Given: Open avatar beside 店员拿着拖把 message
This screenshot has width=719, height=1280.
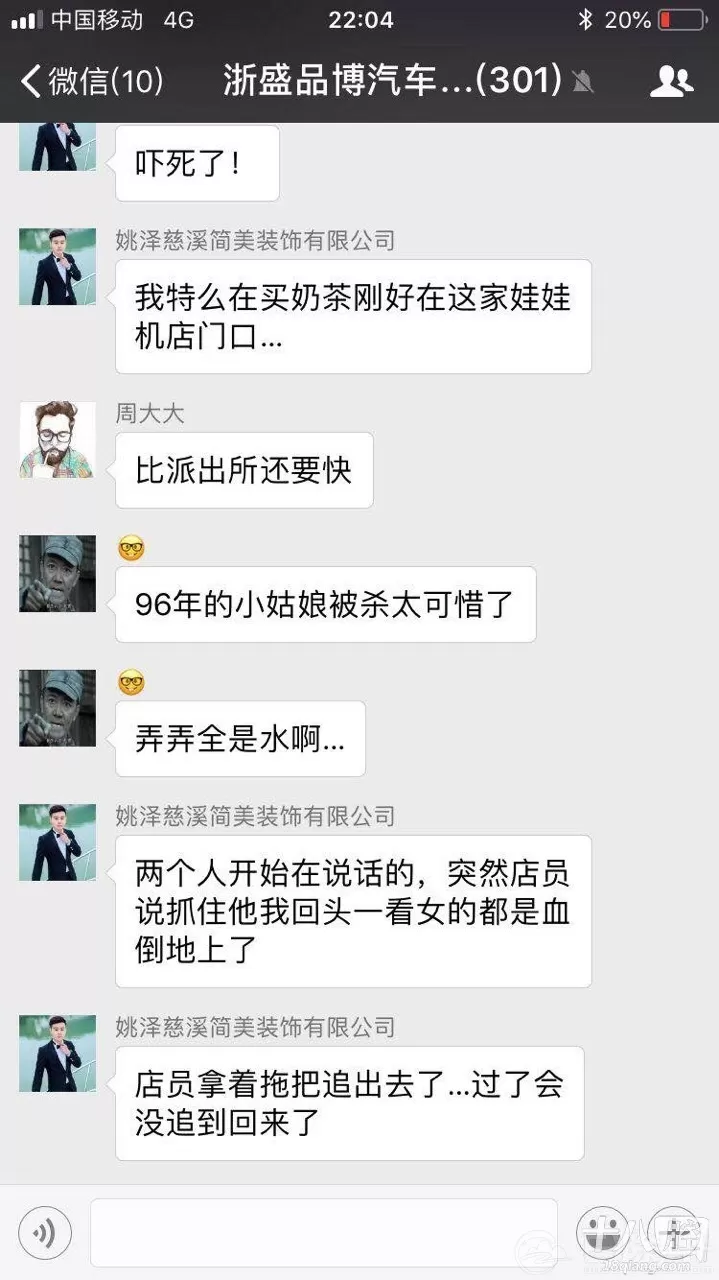Looking at the screenshot, I should (x=57, y=1054).
